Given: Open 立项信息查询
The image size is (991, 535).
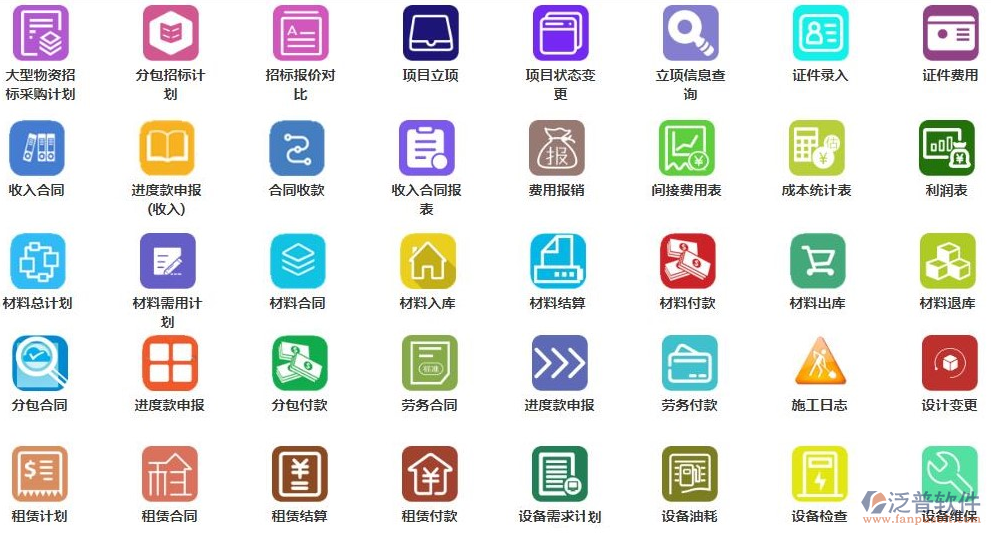Looking at the screenshot, I should (x=690, y=34).
